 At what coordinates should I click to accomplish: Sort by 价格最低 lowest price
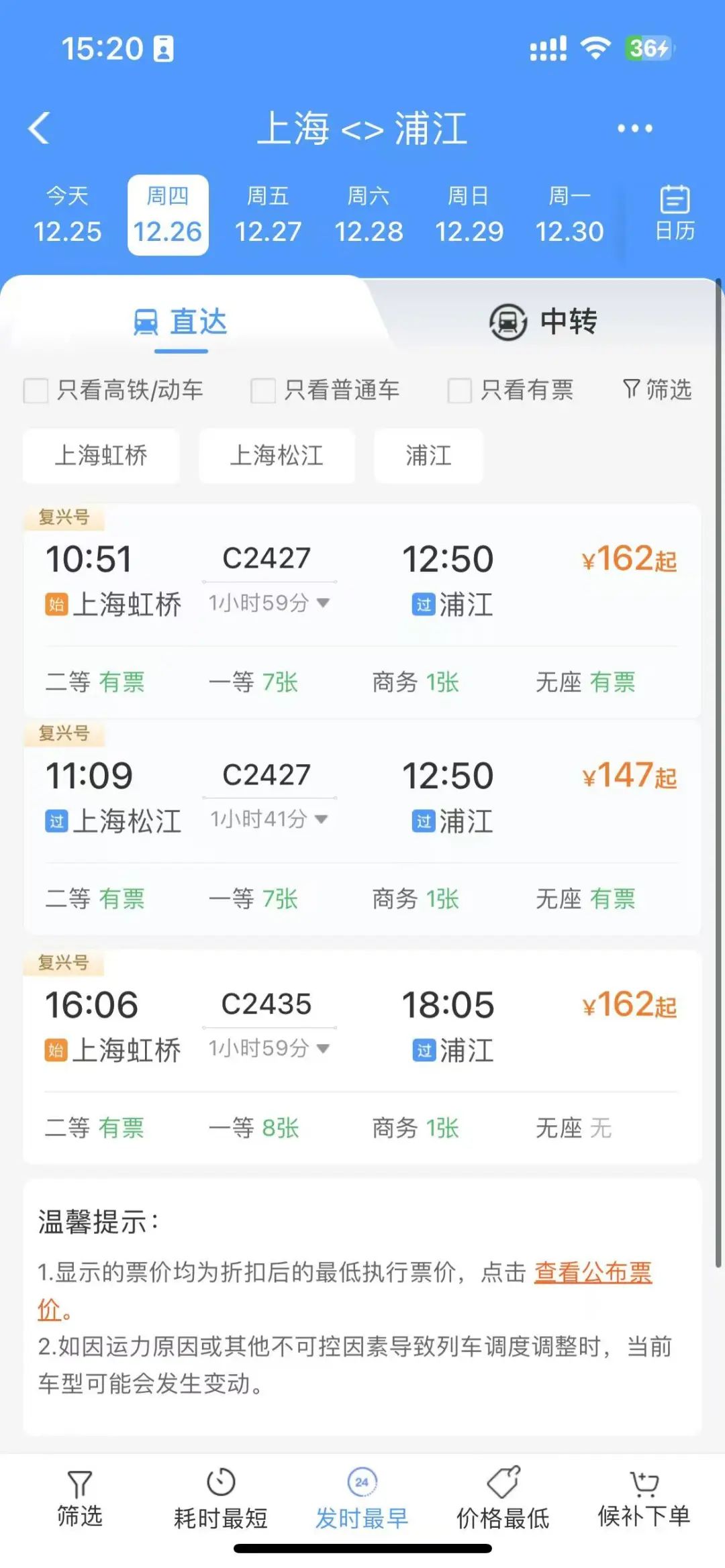tap(503, 1500)
